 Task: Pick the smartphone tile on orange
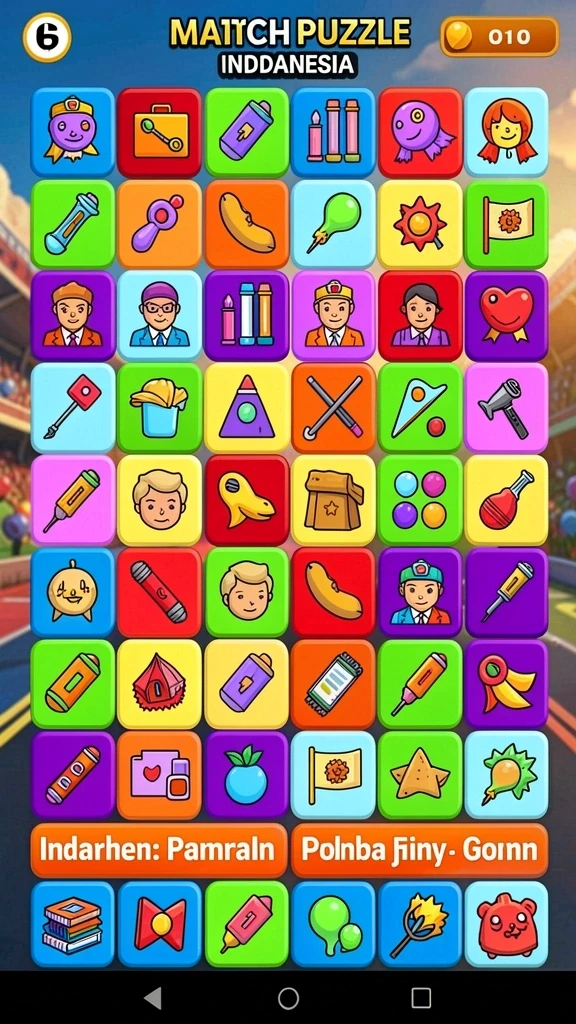333,684
